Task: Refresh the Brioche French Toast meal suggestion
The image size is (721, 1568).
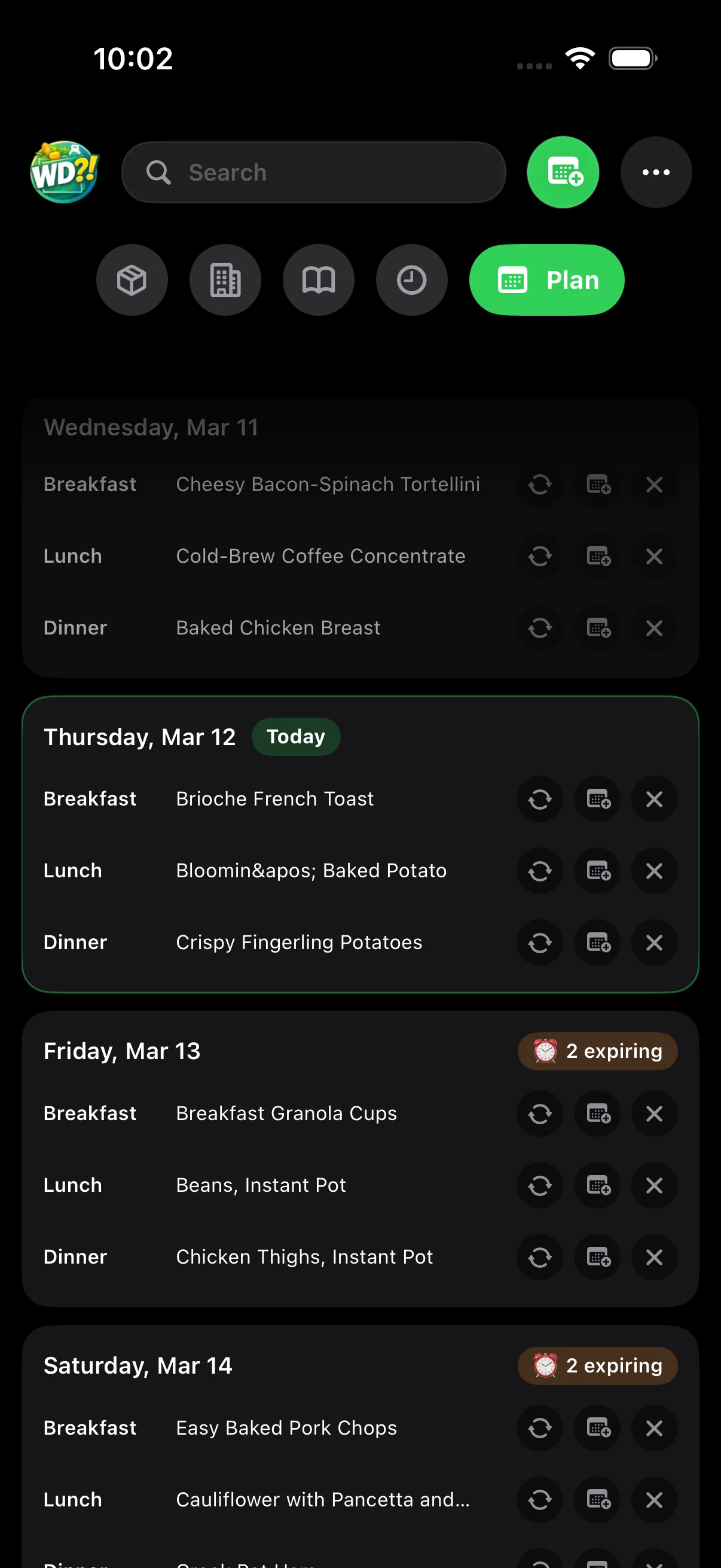Action: point(540,799)
